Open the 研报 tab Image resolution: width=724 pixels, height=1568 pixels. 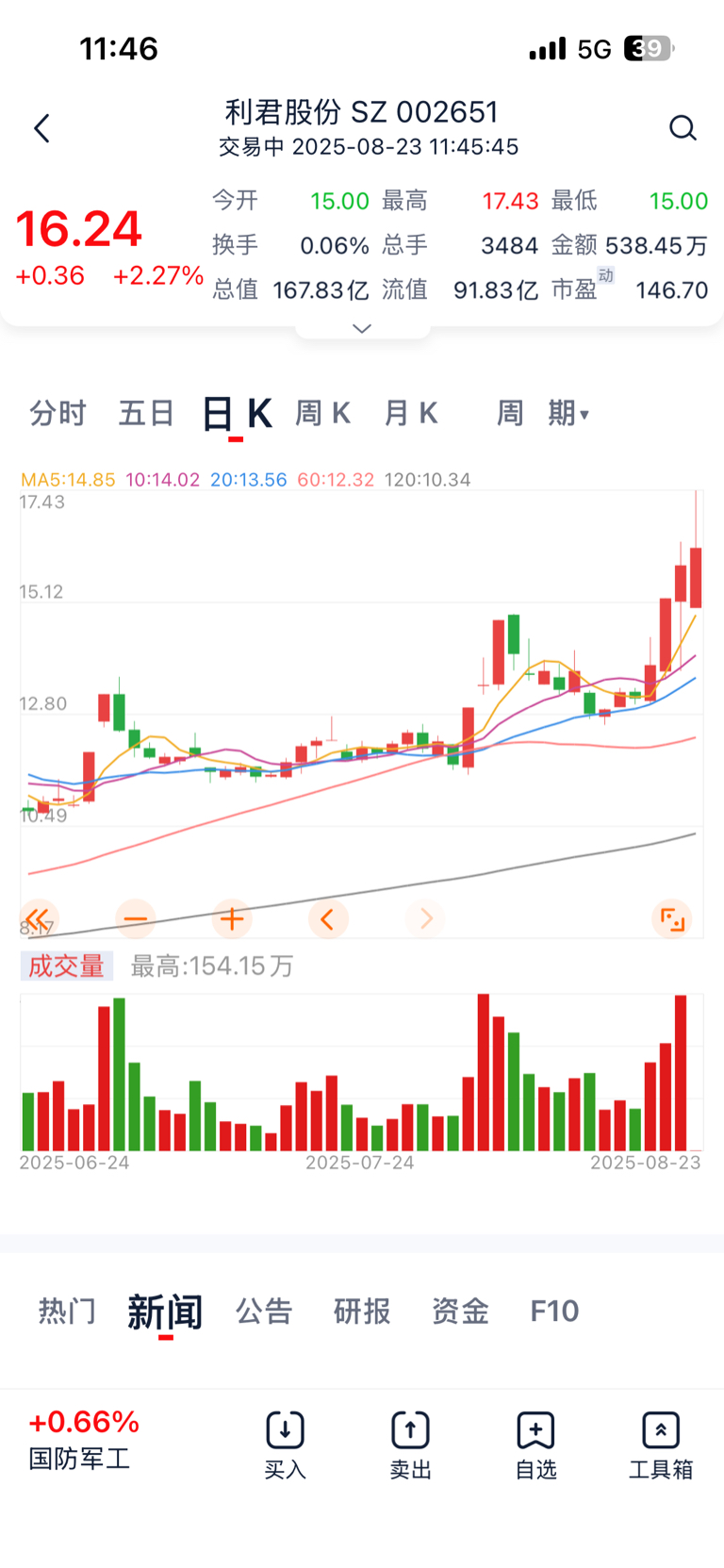pyautogui.click(x=362, y=1311)
